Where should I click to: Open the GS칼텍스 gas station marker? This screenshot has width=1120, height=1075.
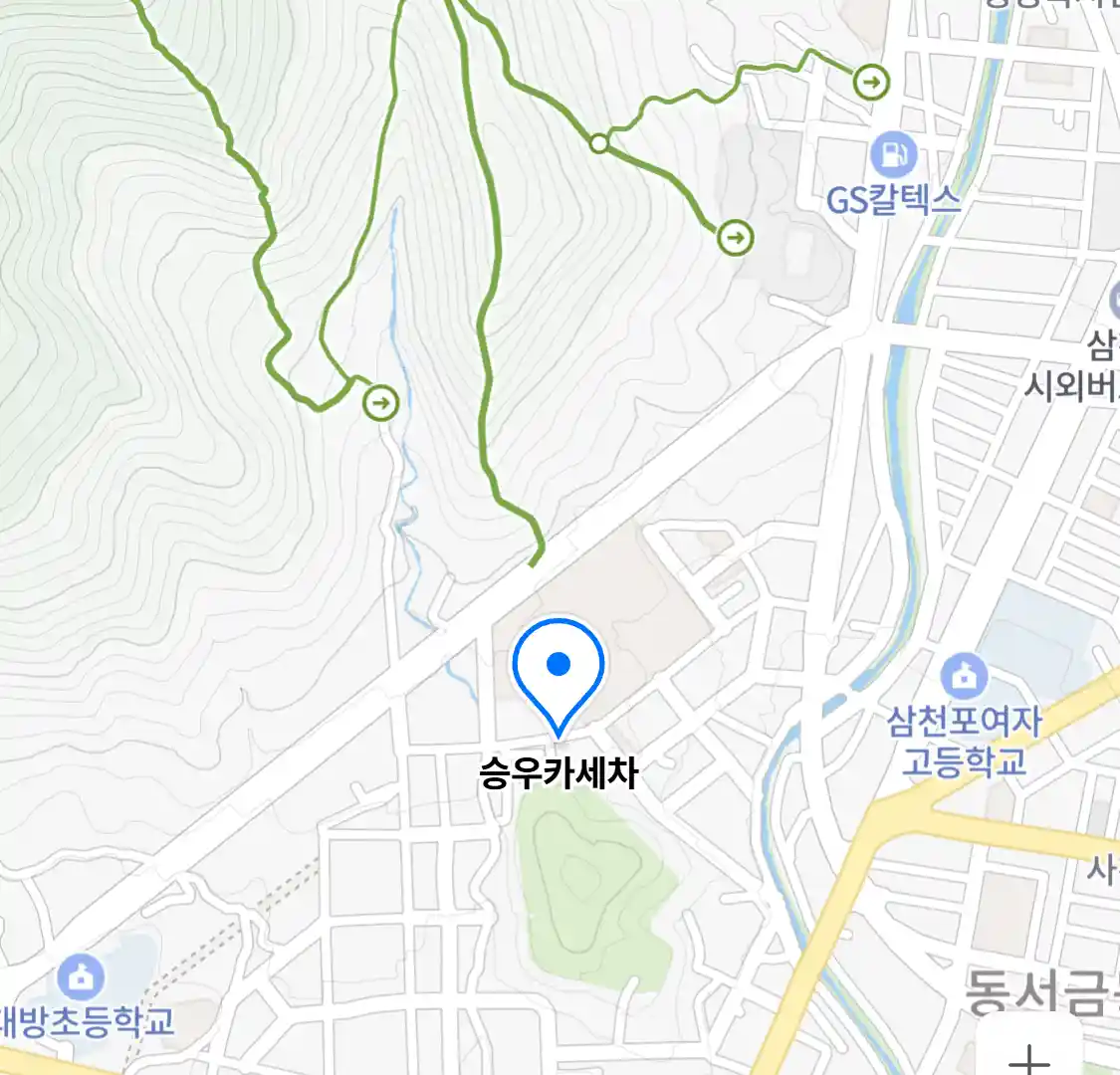click(x=893, y=154)
